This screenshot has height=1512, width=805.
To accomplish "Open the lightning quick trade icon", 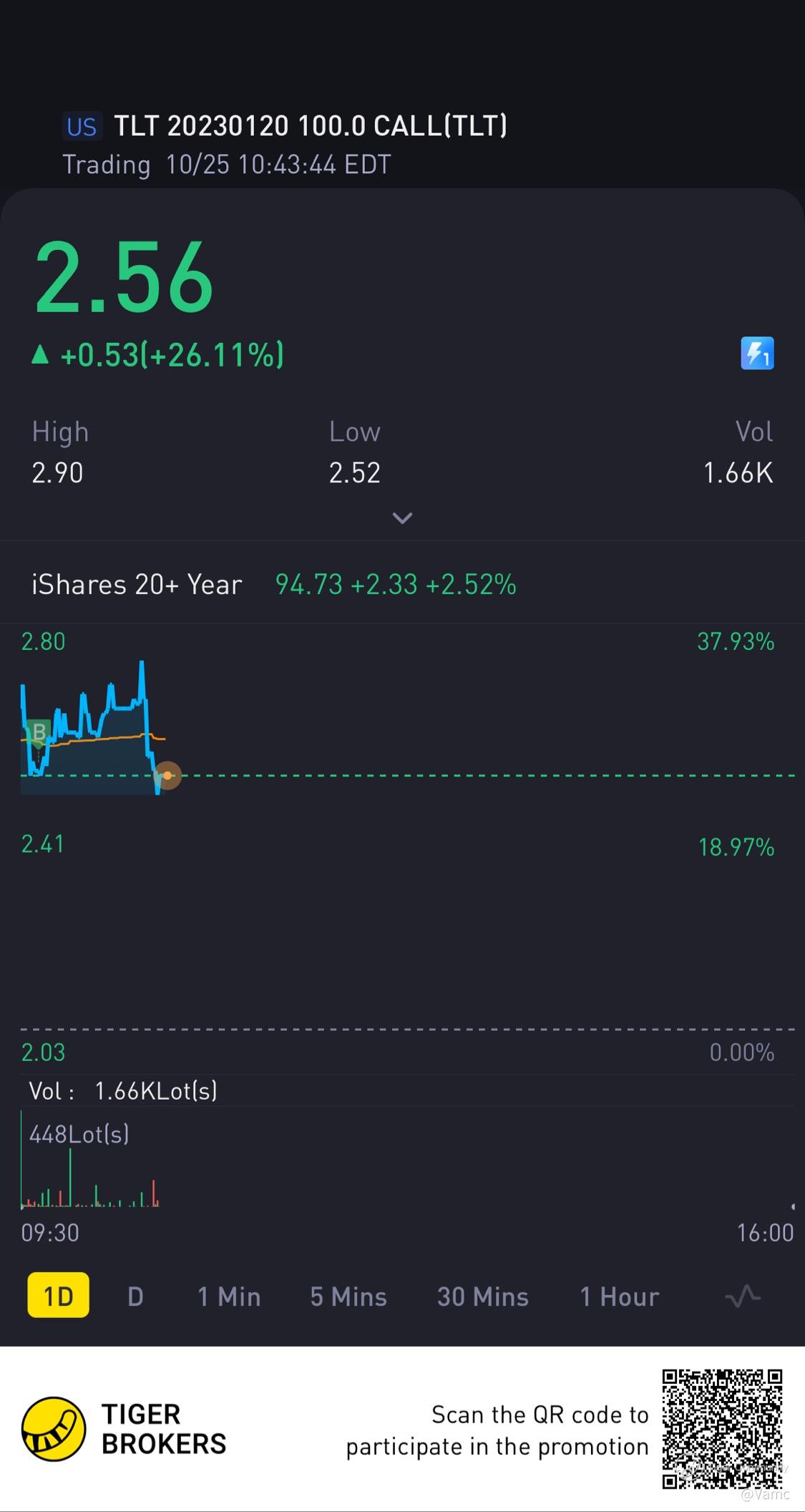I will point(757,353).
